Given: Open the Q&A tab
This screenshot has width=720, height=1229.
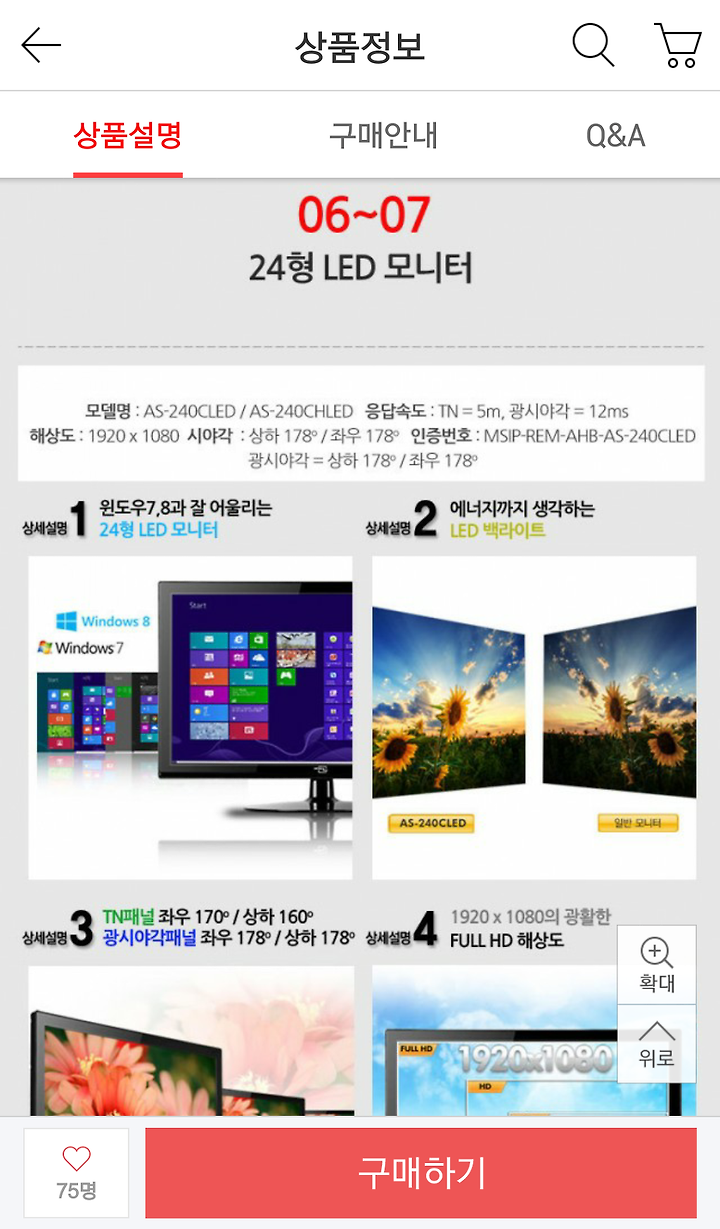Looking at the screenshot, I should (615, 135).
